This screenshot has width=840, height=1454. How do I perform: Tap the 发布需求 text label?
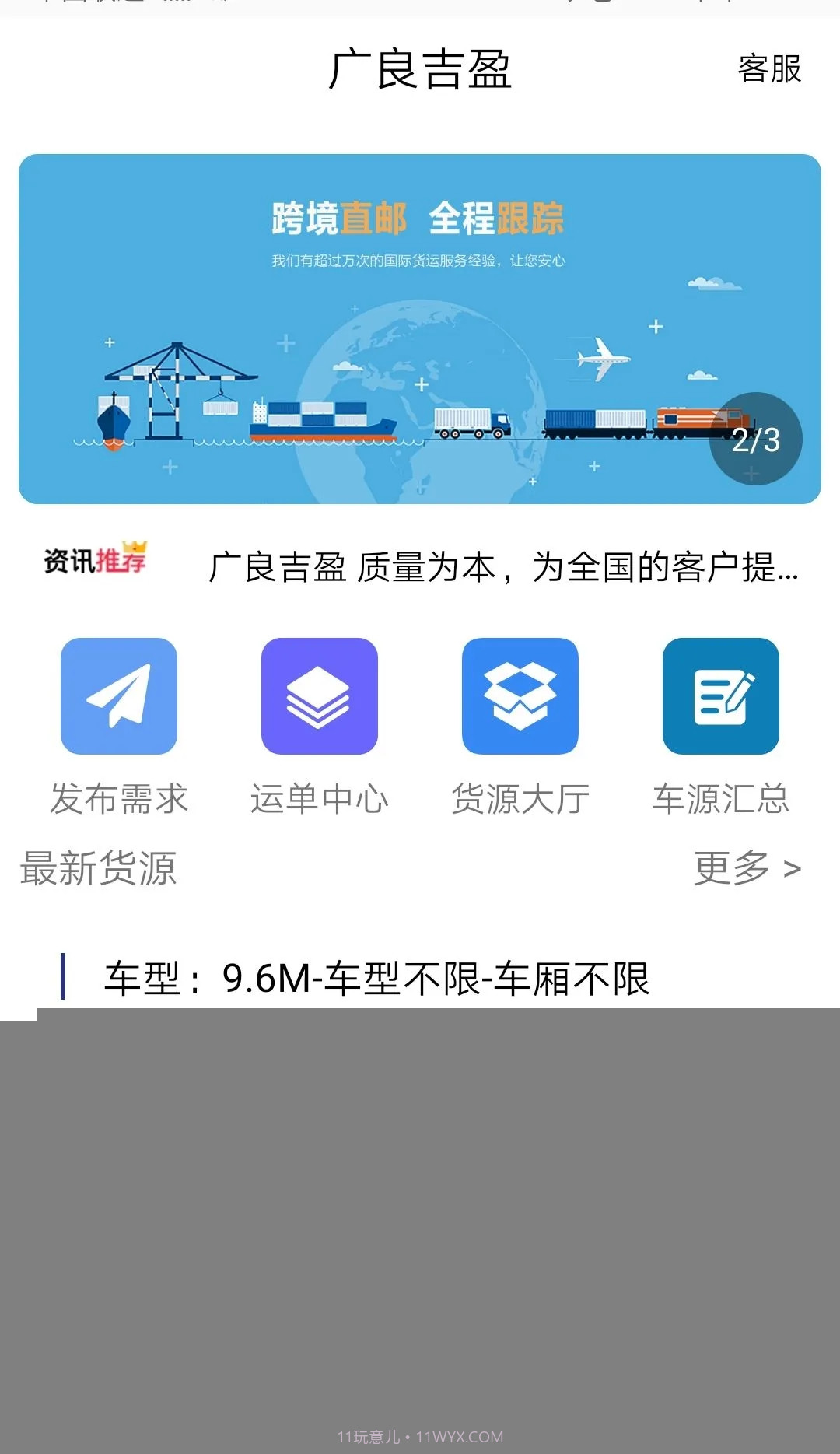(118, 797)
